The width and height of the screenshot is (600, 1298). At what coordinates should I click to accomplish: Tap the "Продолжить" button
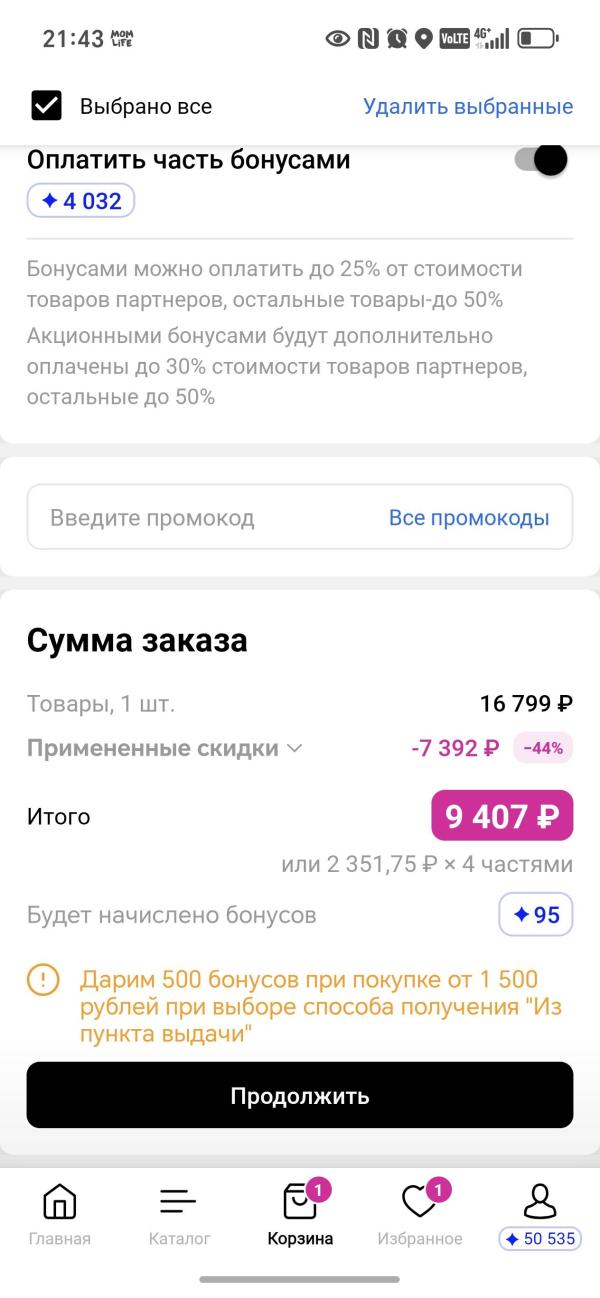(x=300, y=1095)
